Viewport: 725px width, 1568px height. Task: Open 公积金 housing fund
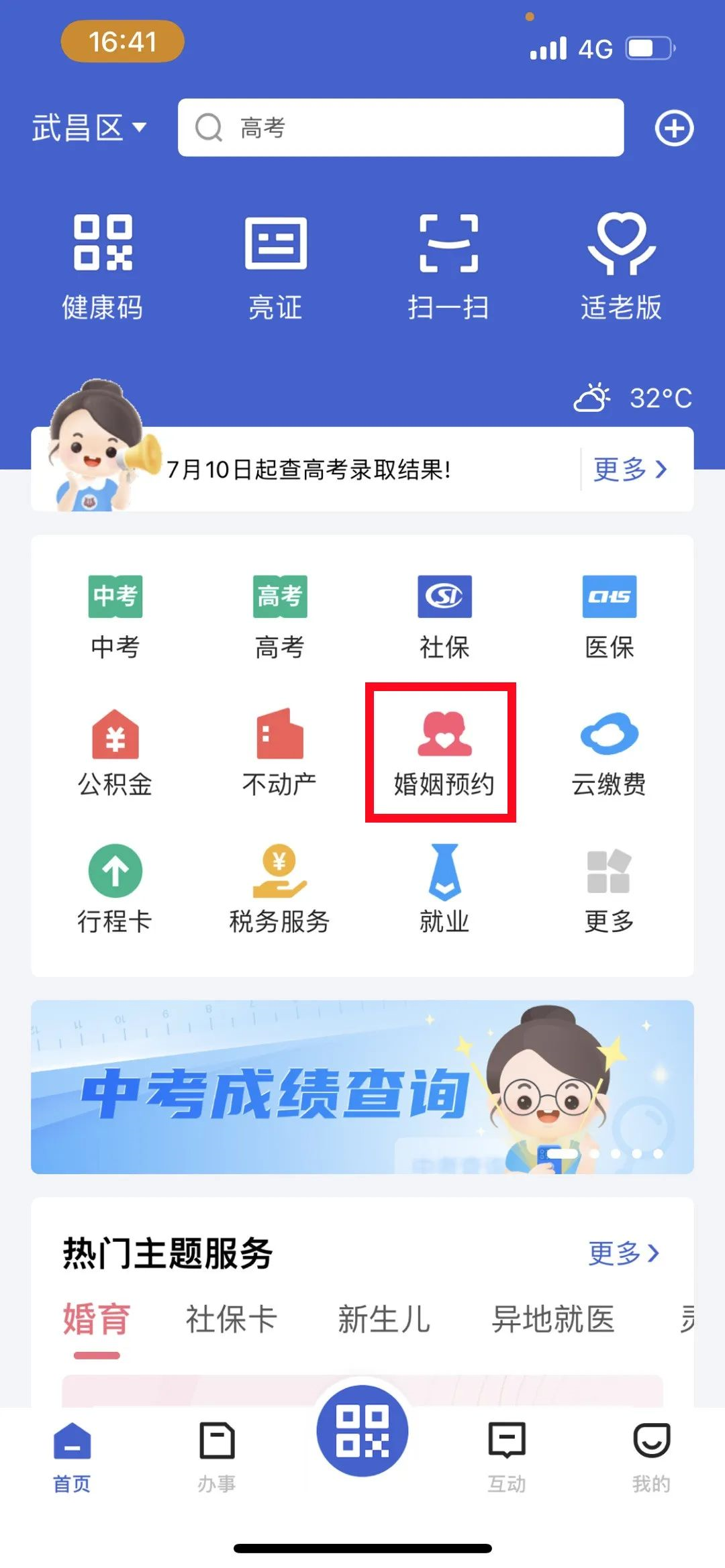(x=115, y=753)
